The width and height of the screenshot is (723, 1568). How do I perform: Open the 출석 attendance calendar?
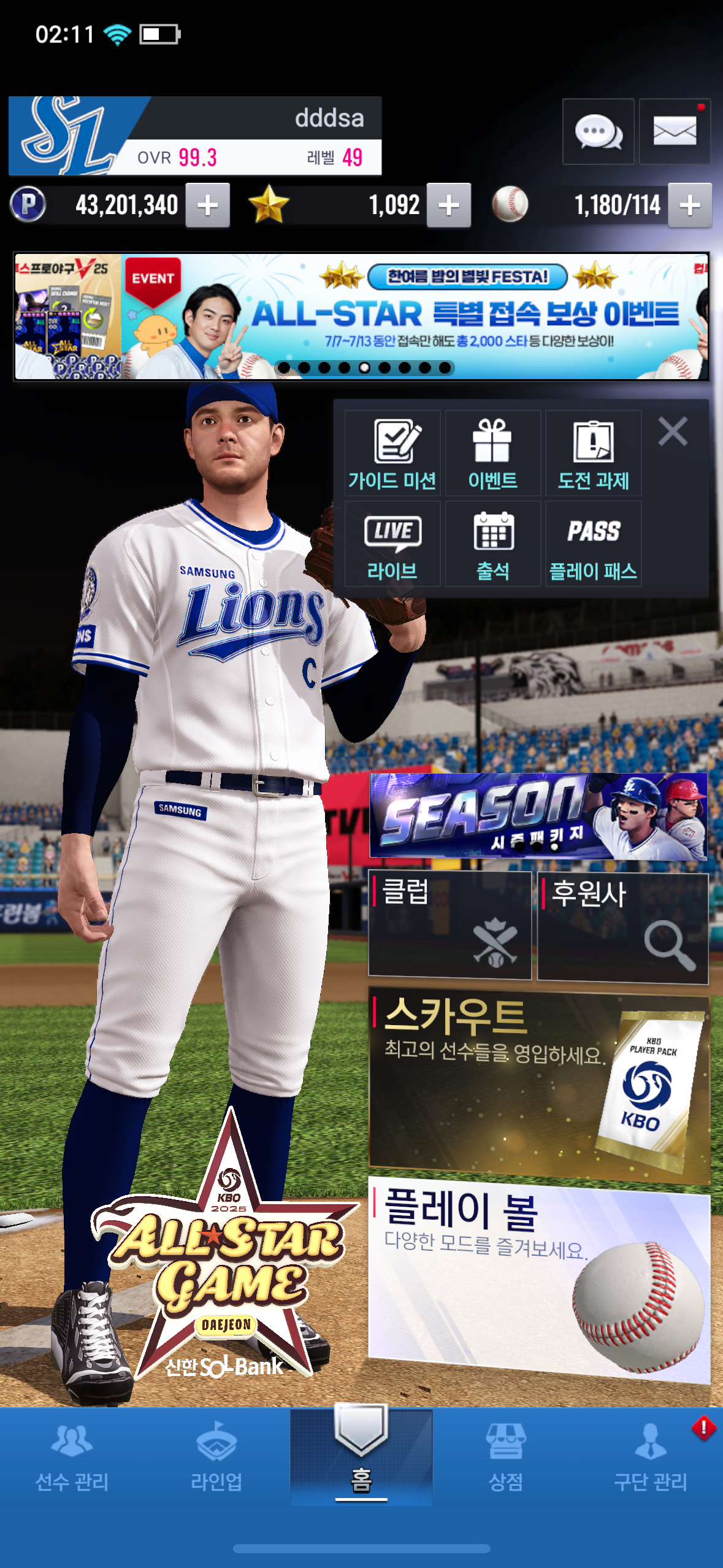click(x=493, y=544)
